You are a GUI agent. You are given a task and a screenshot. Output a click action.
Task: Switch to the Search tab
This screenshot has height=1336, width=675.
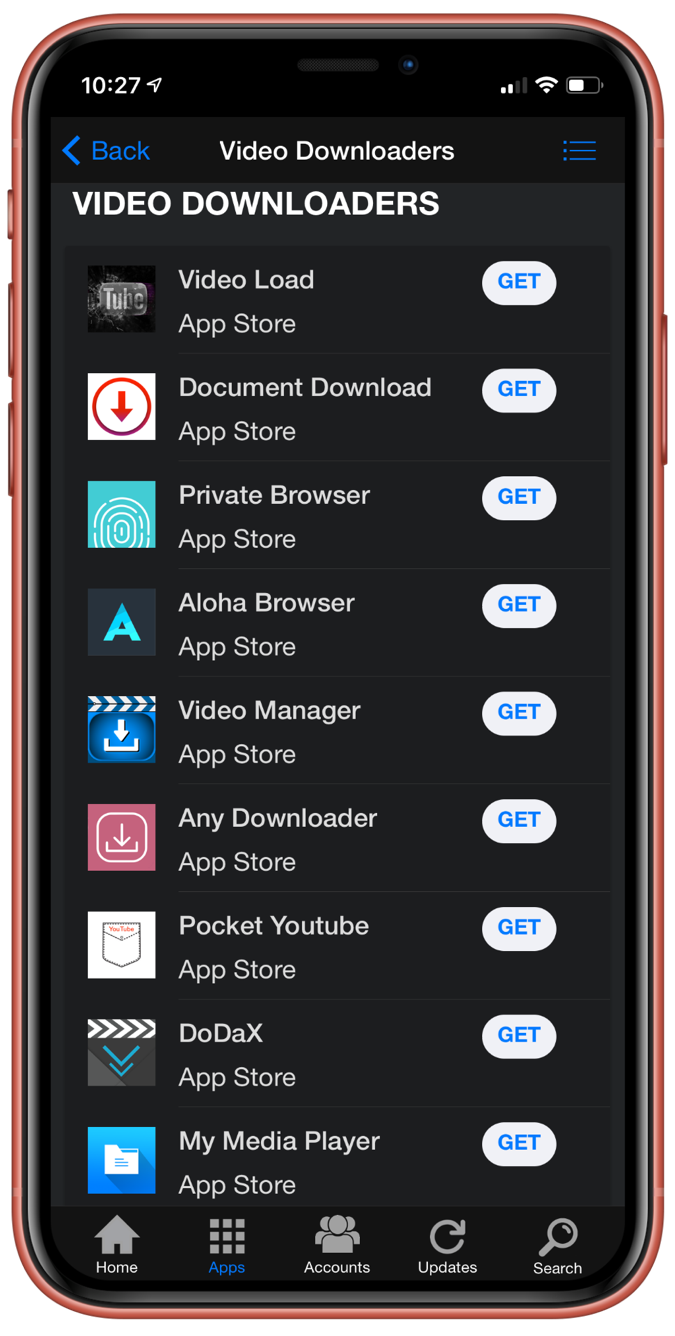(557, 1246)
